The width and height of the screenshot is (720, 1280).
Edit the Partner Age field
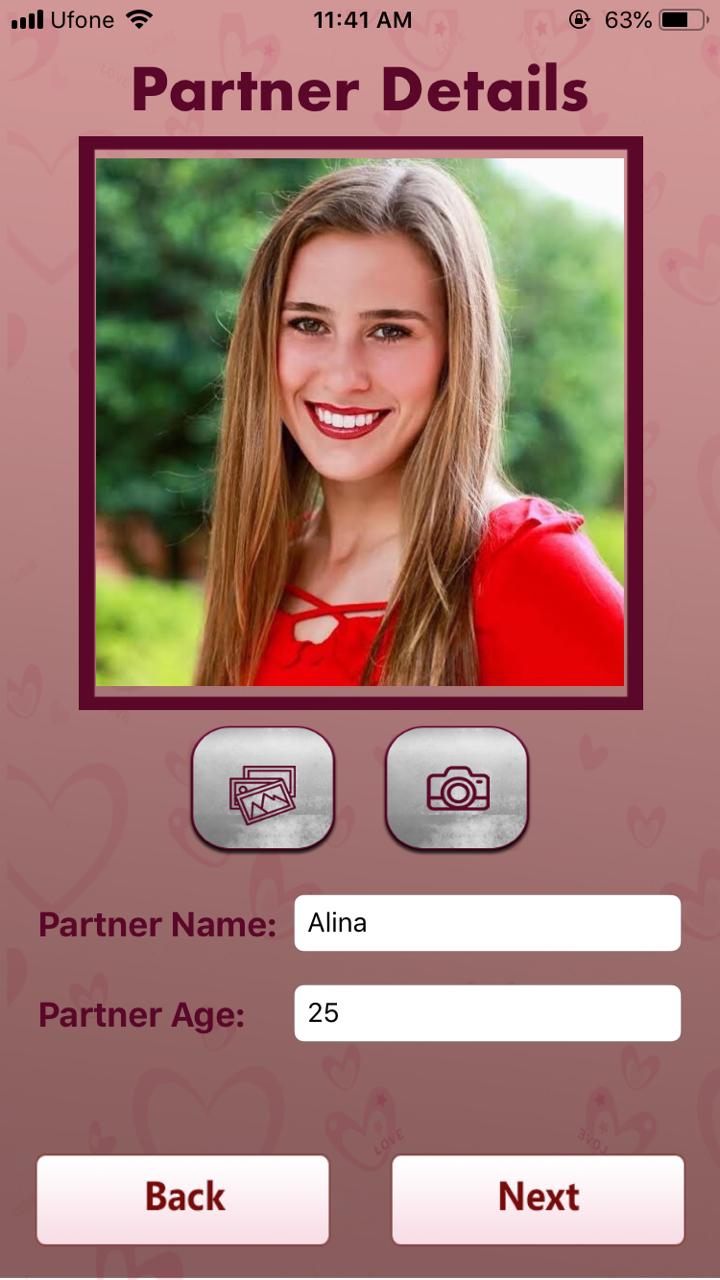[x=487, y=1013]
